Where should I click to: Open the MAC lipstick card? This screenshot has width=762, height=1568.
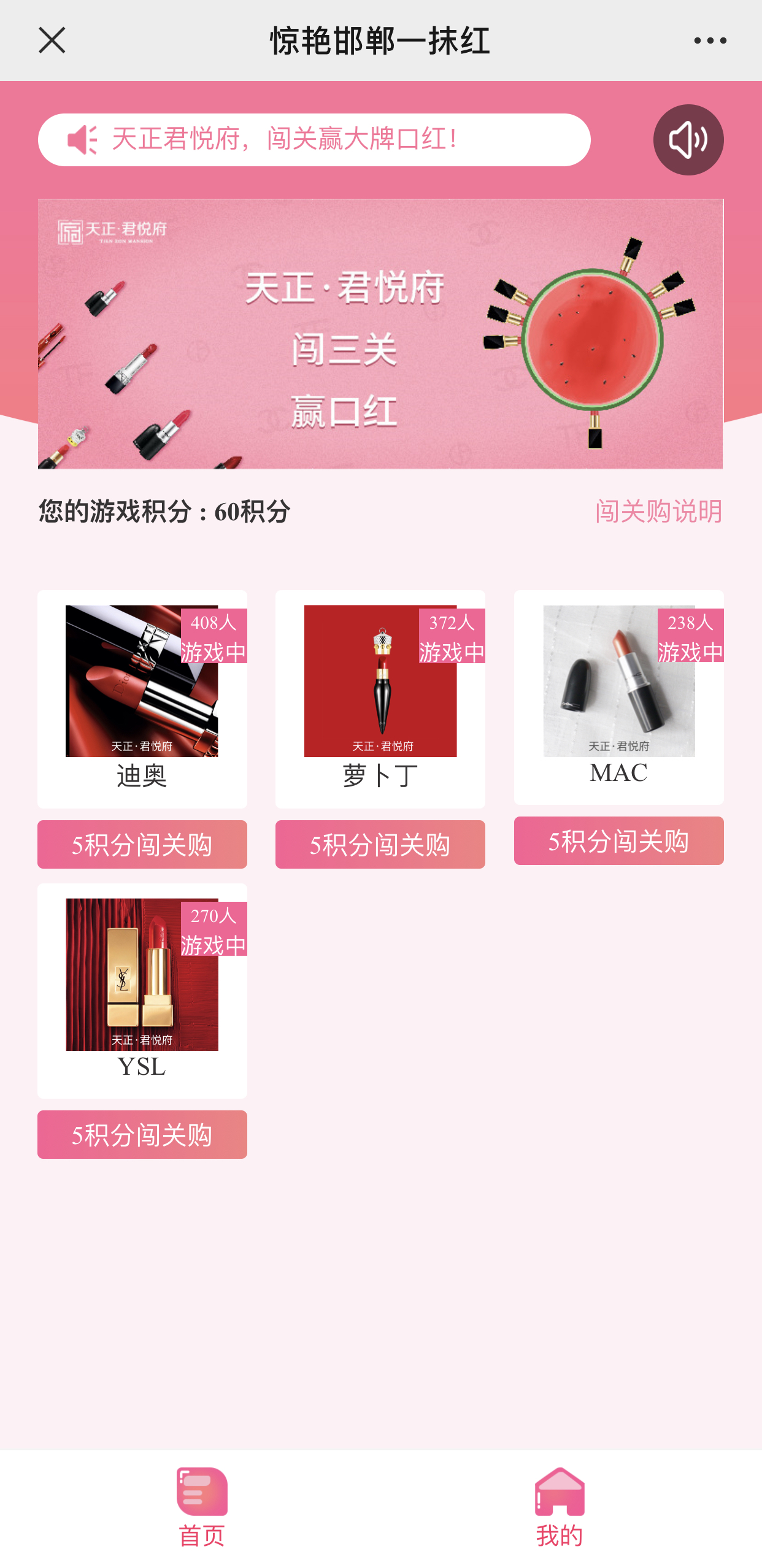pos(618,696)
